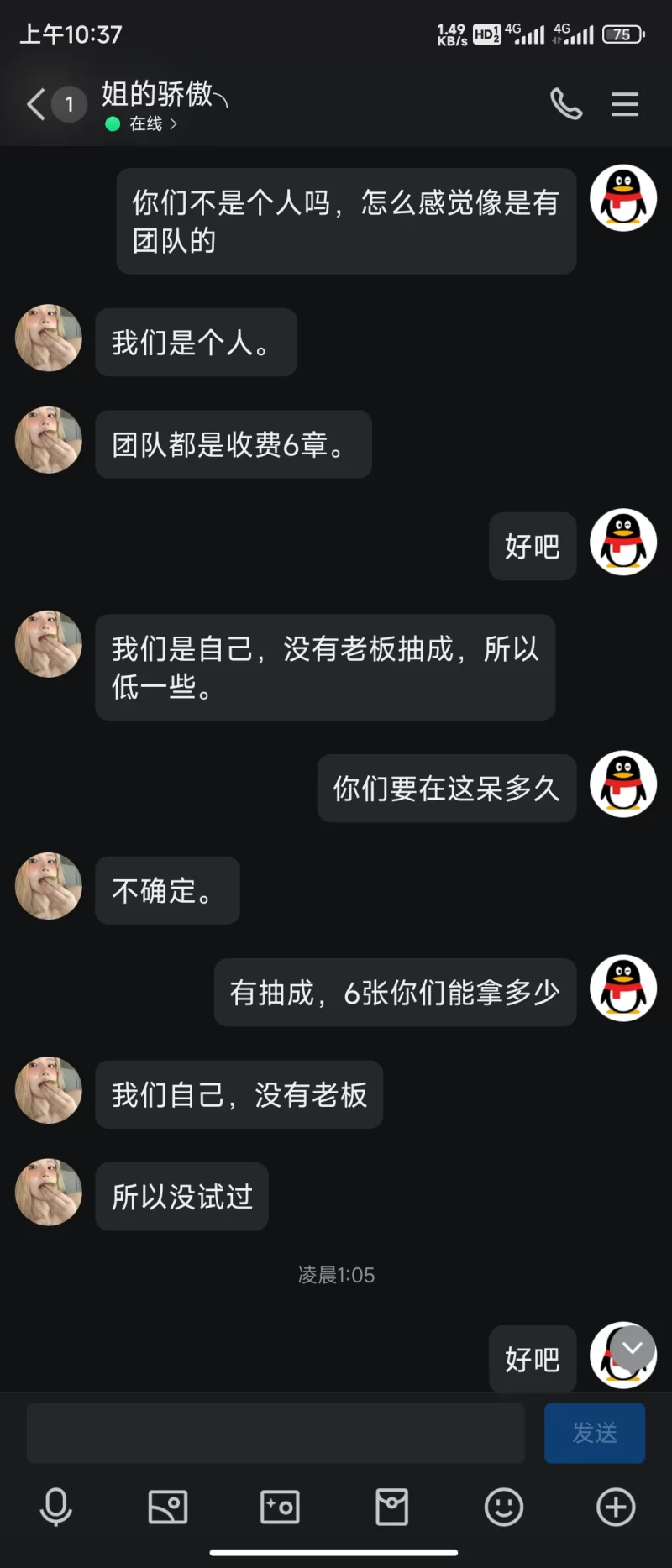The image size is (672, 1568).
Task: Go back to the message list
Action: point(36,105)
